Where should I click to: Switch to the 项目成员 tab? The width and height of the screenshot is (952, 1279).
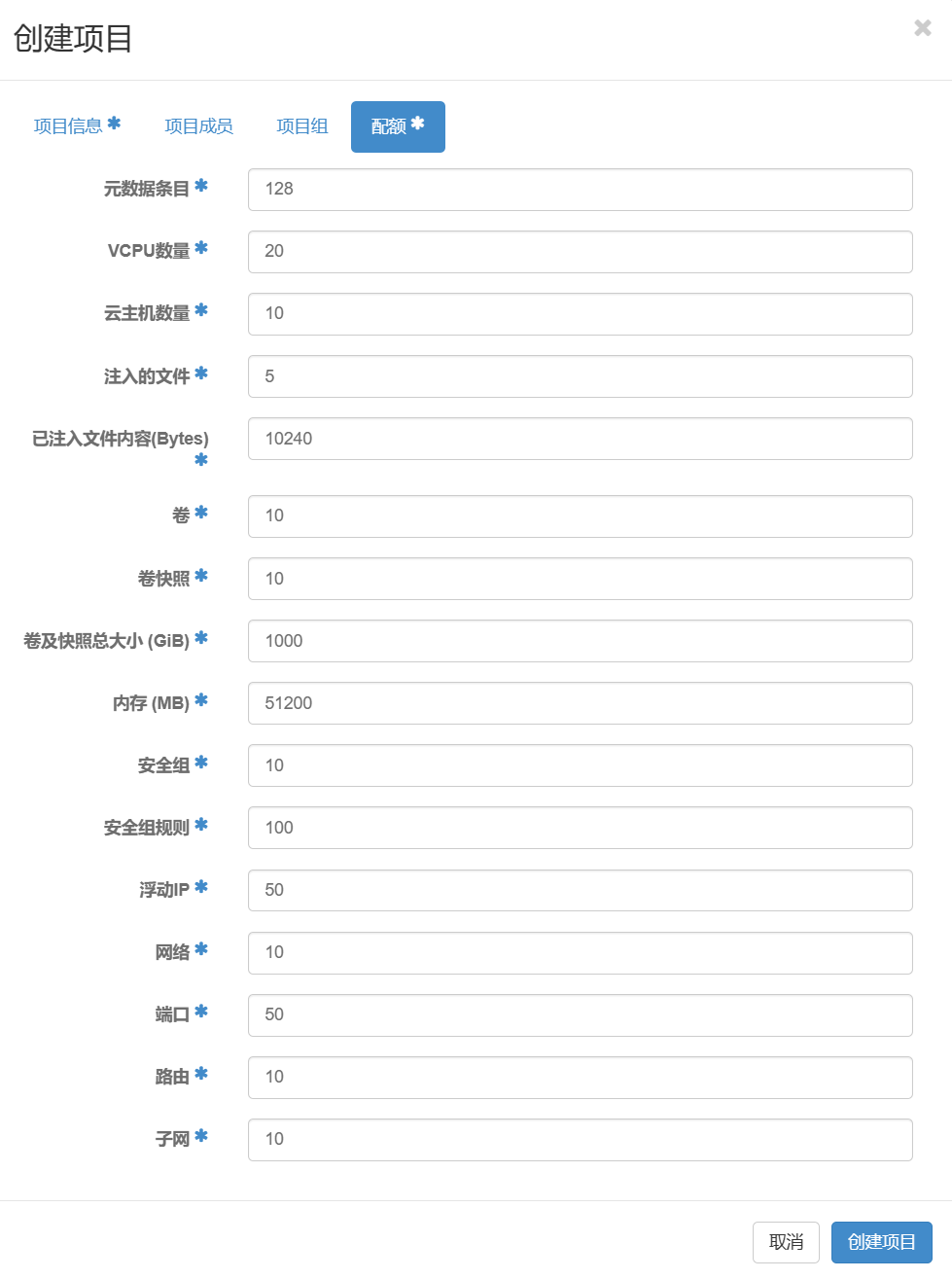point(198,126)
